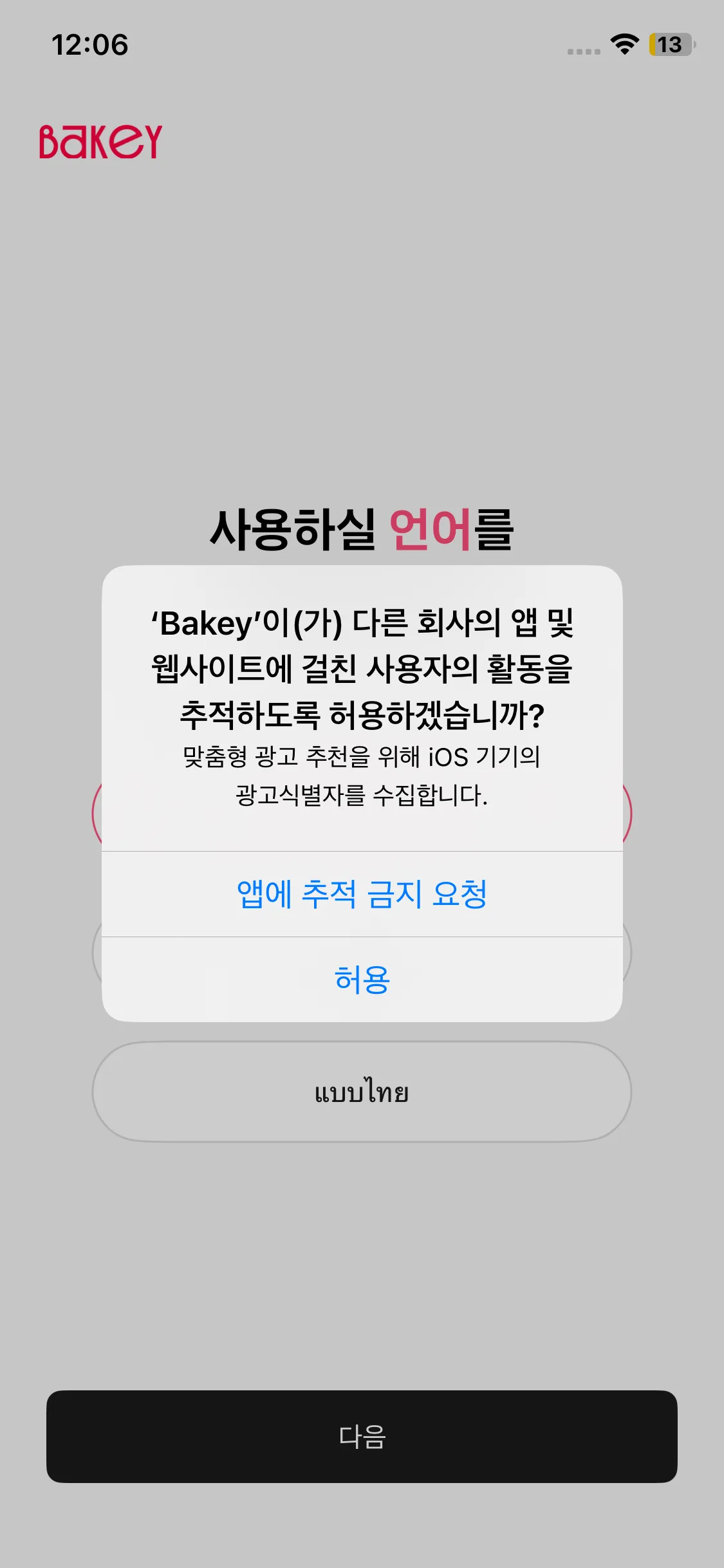Allow tracking with the 허용 button
The width and height of the screenshot is (724, 1568).
click(x=362, y=980)
